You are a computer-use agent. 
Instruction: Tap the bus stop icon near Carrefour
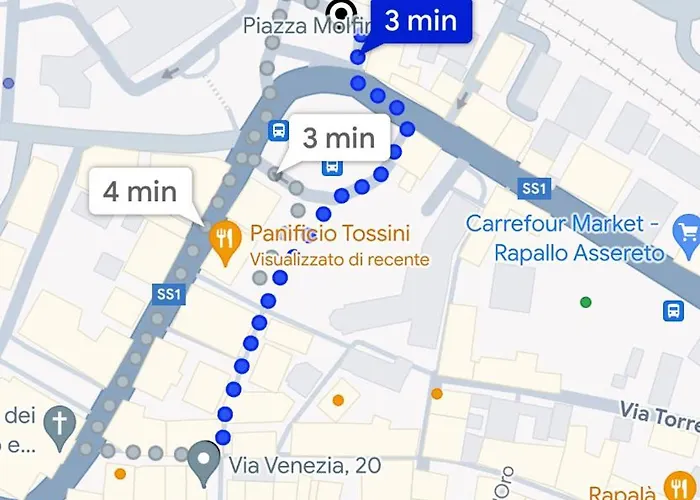pos(674,310)
